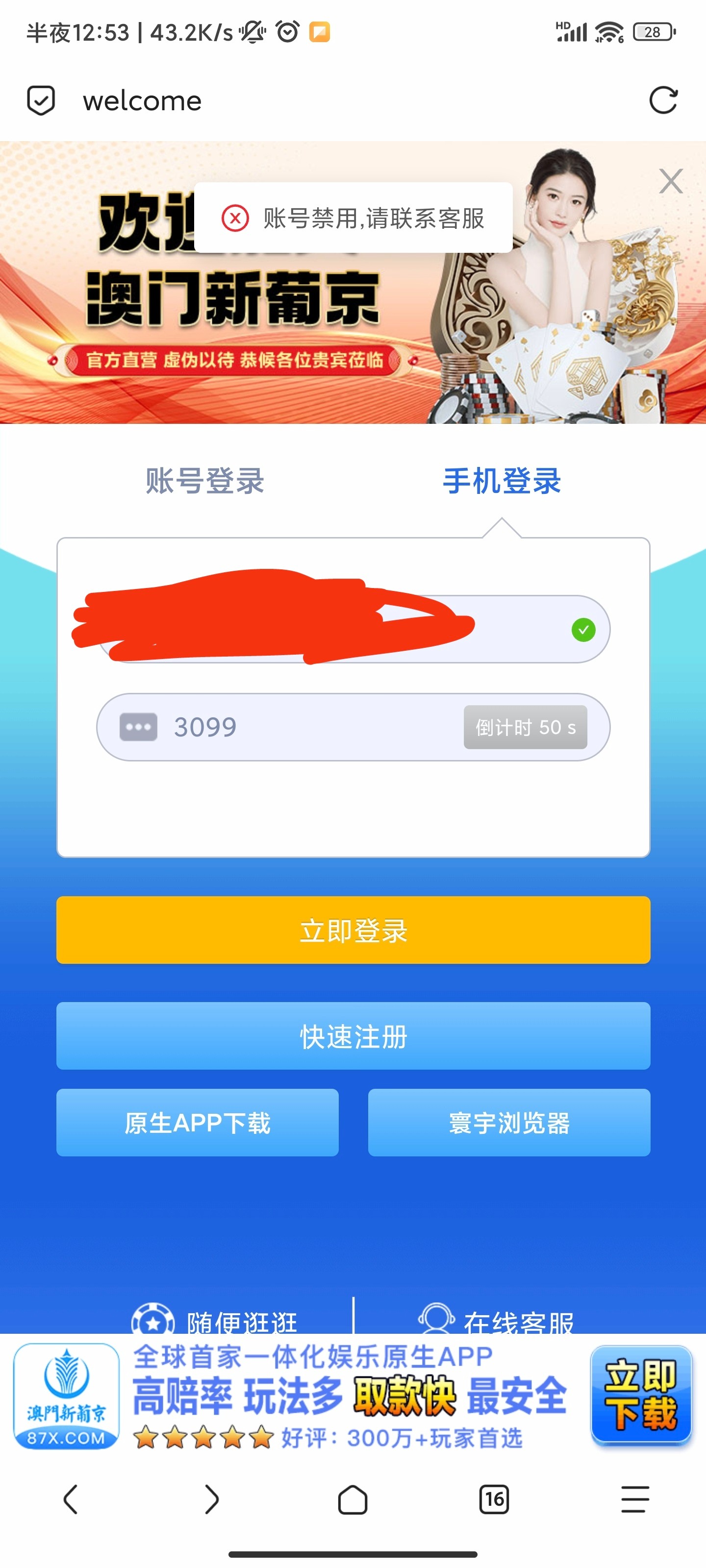Click the 倒计时 50 s countdown control
Viewport: 706px width, 1568px height.
tap(526, 727)
